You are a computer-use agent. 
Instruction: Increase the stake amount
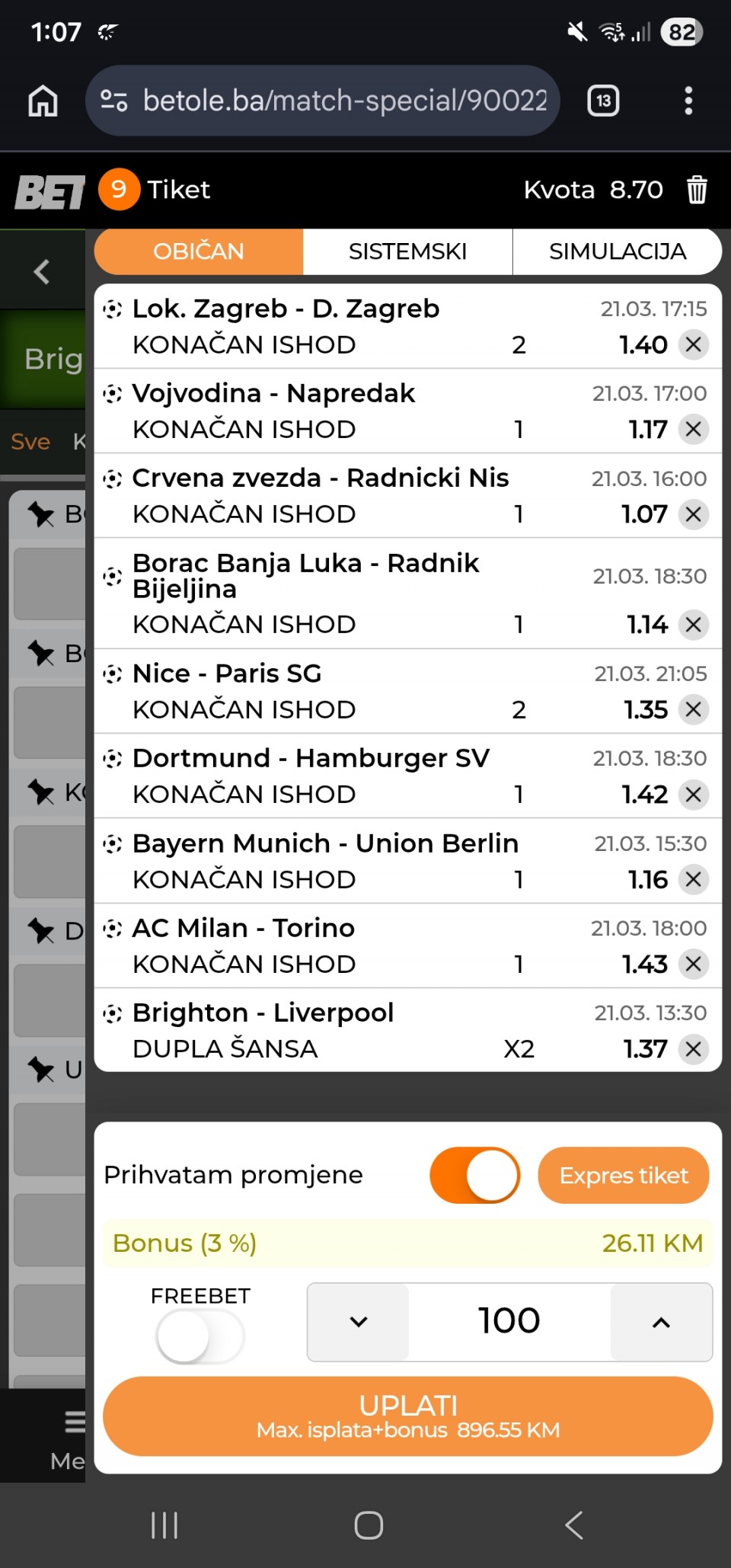pyautogui.click(x=661, y=1322)
